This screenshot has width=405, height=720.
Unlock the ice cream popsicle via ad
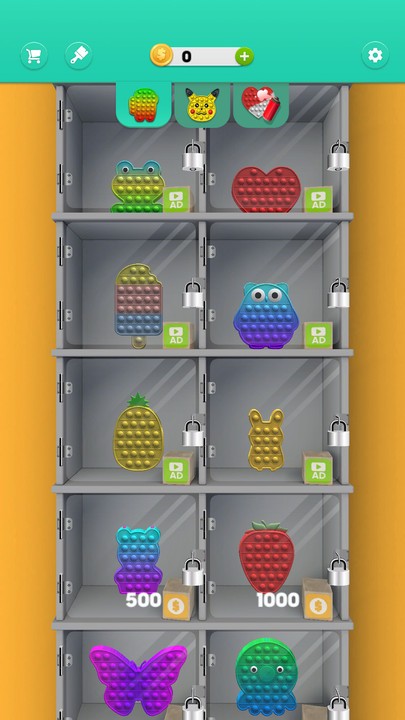tap(177, 335)
